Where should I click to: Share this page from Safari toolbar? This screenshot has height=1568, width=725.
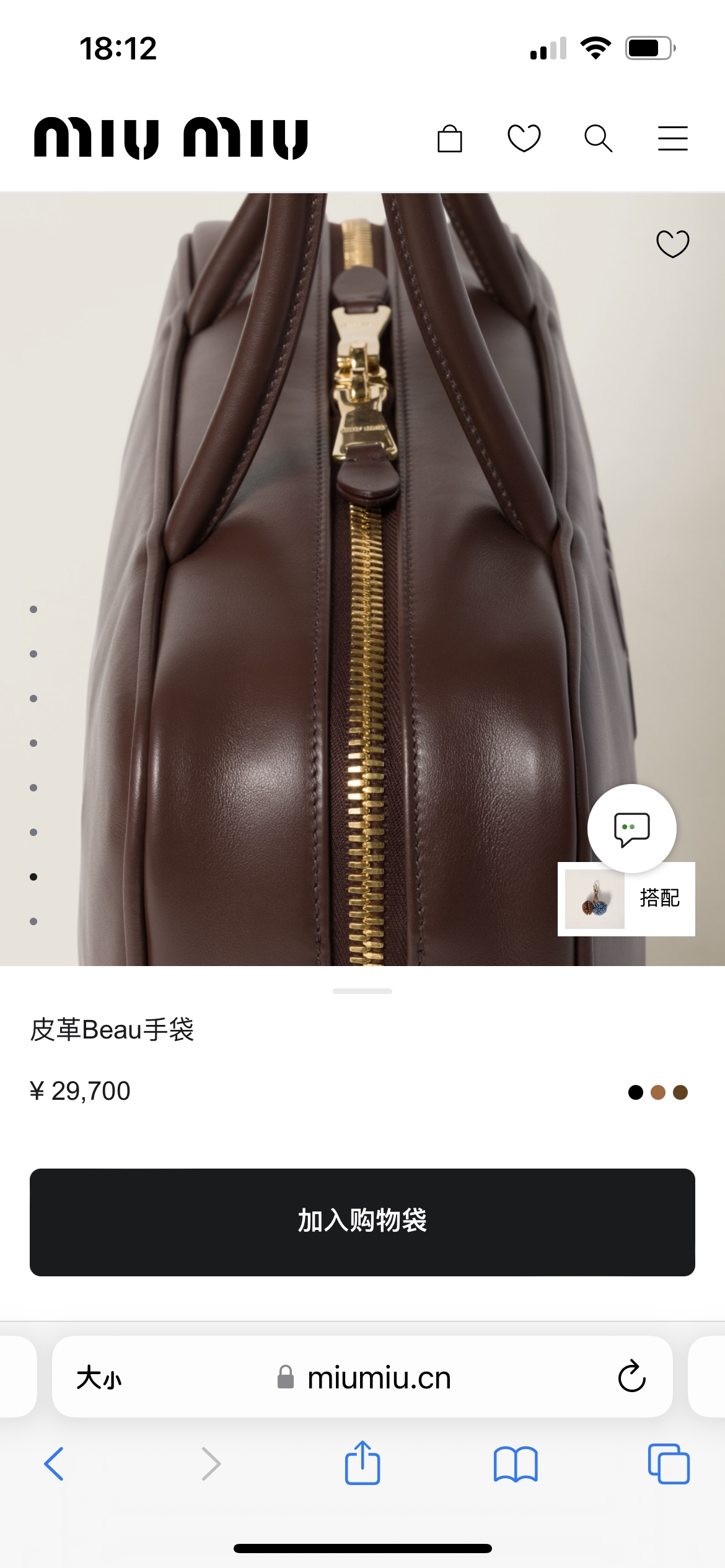[362, 1463]
